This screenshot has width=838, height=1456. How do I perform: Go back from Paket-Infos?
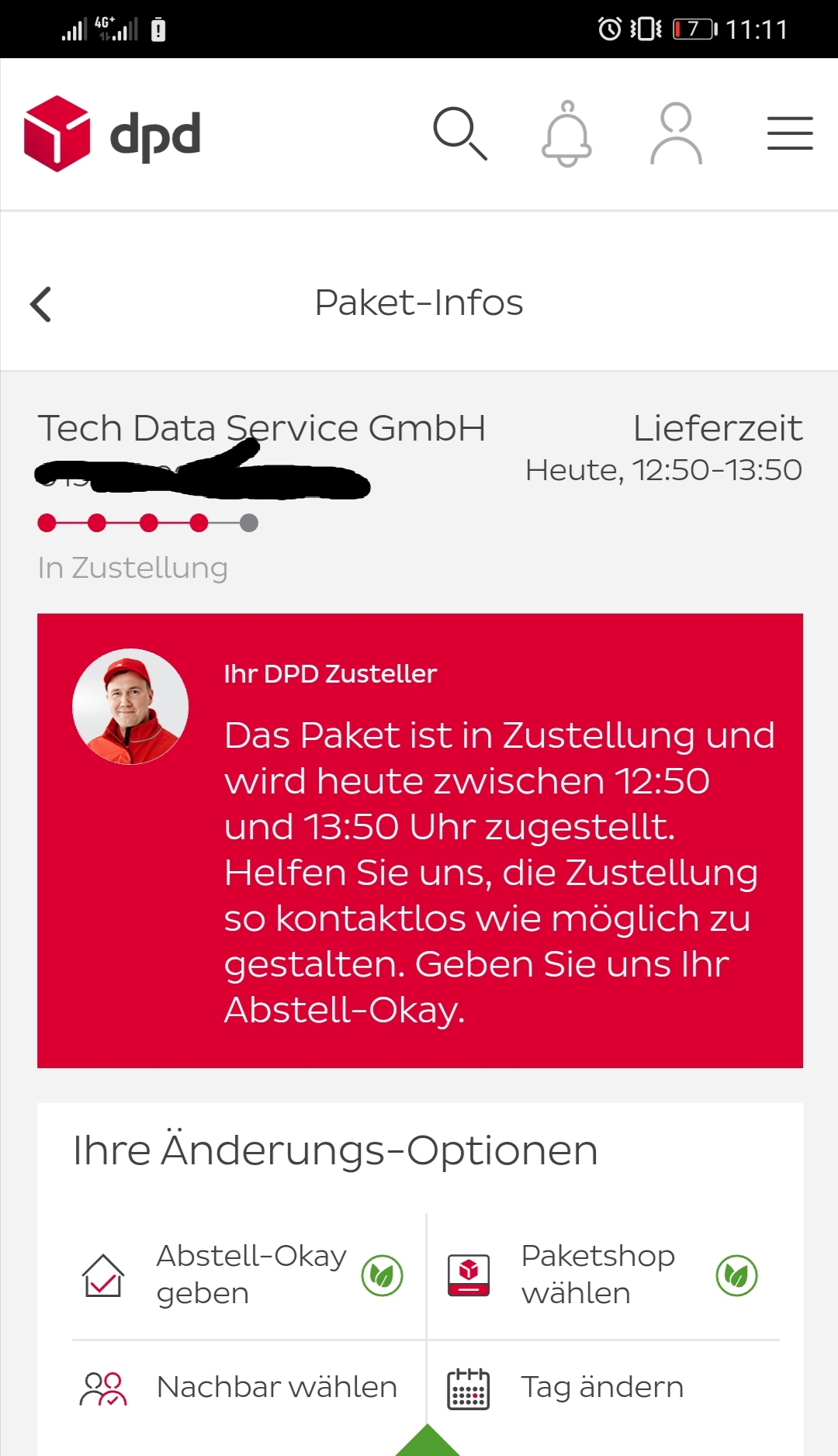41,304
